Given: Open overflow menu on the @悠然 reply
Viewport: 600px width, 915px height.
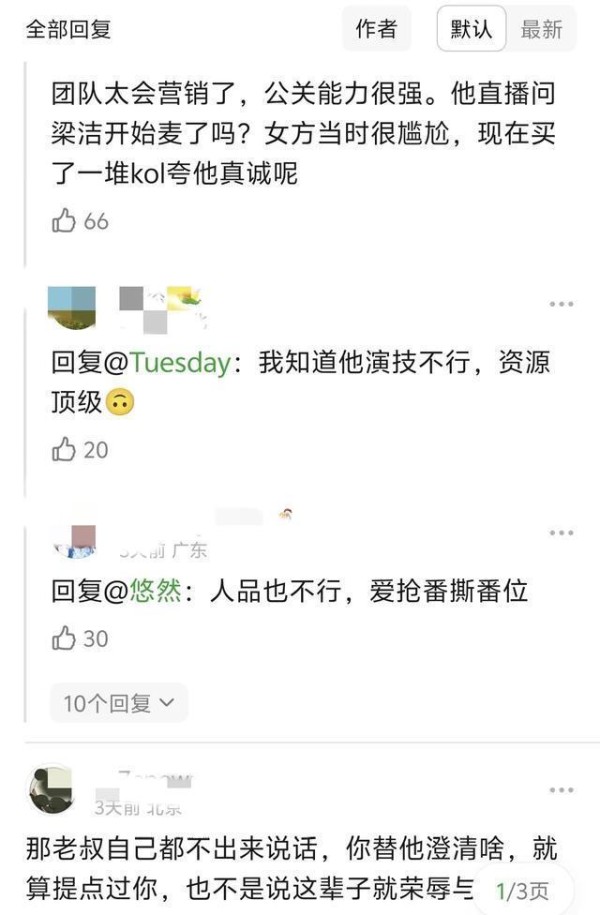Looking at the screenshot, I should (x=561, y=534).
